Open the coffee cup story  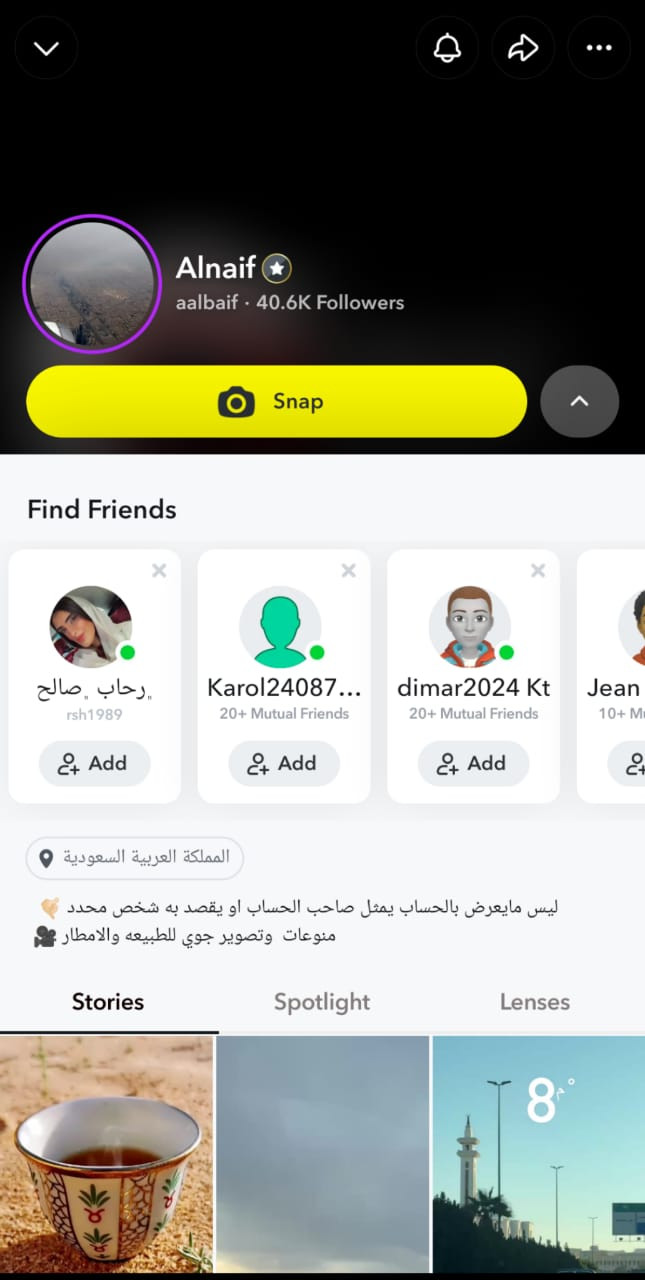[x=106, y=1155]
